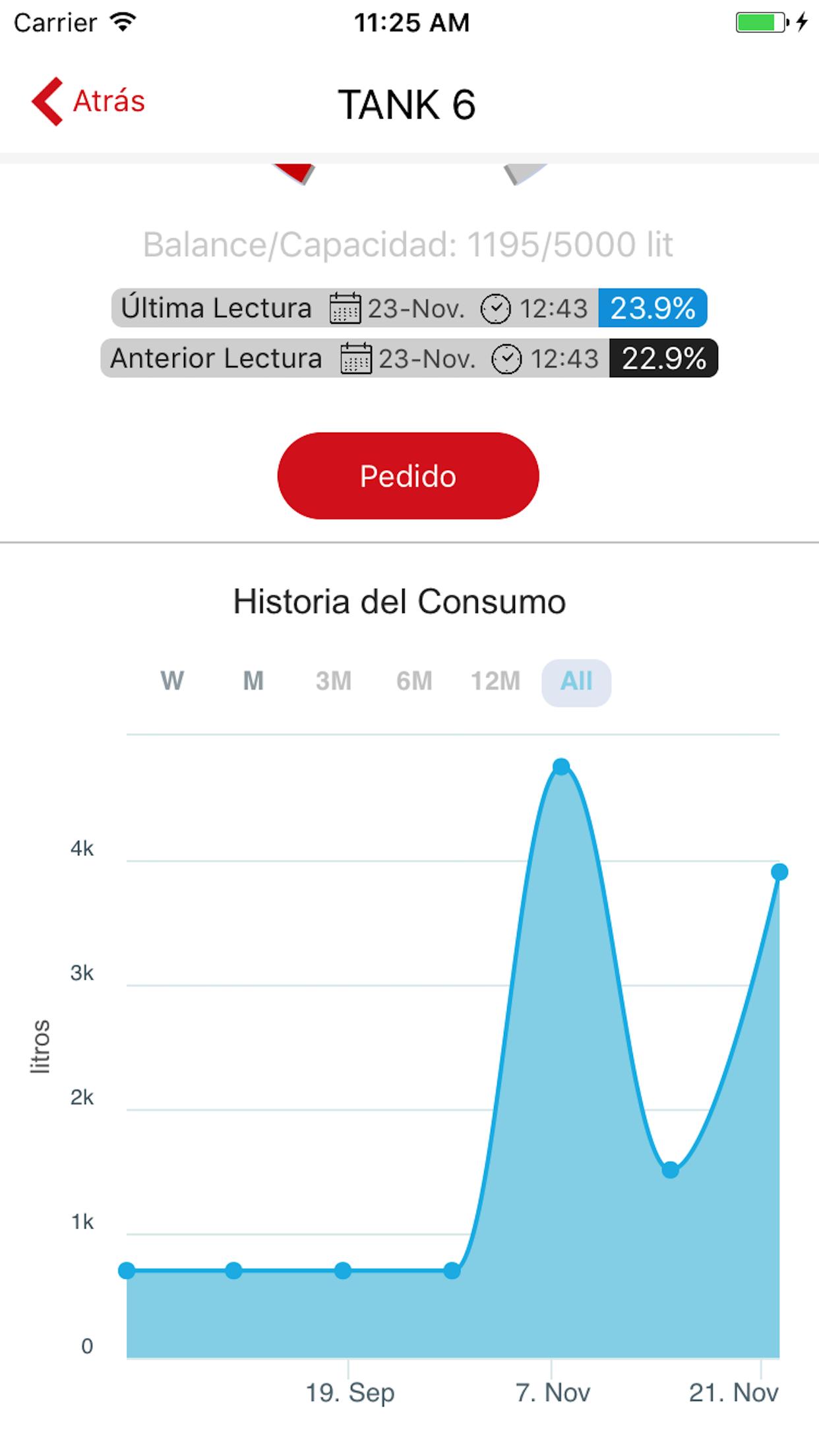
Task: Select the M time range
Action: point(253,681)
